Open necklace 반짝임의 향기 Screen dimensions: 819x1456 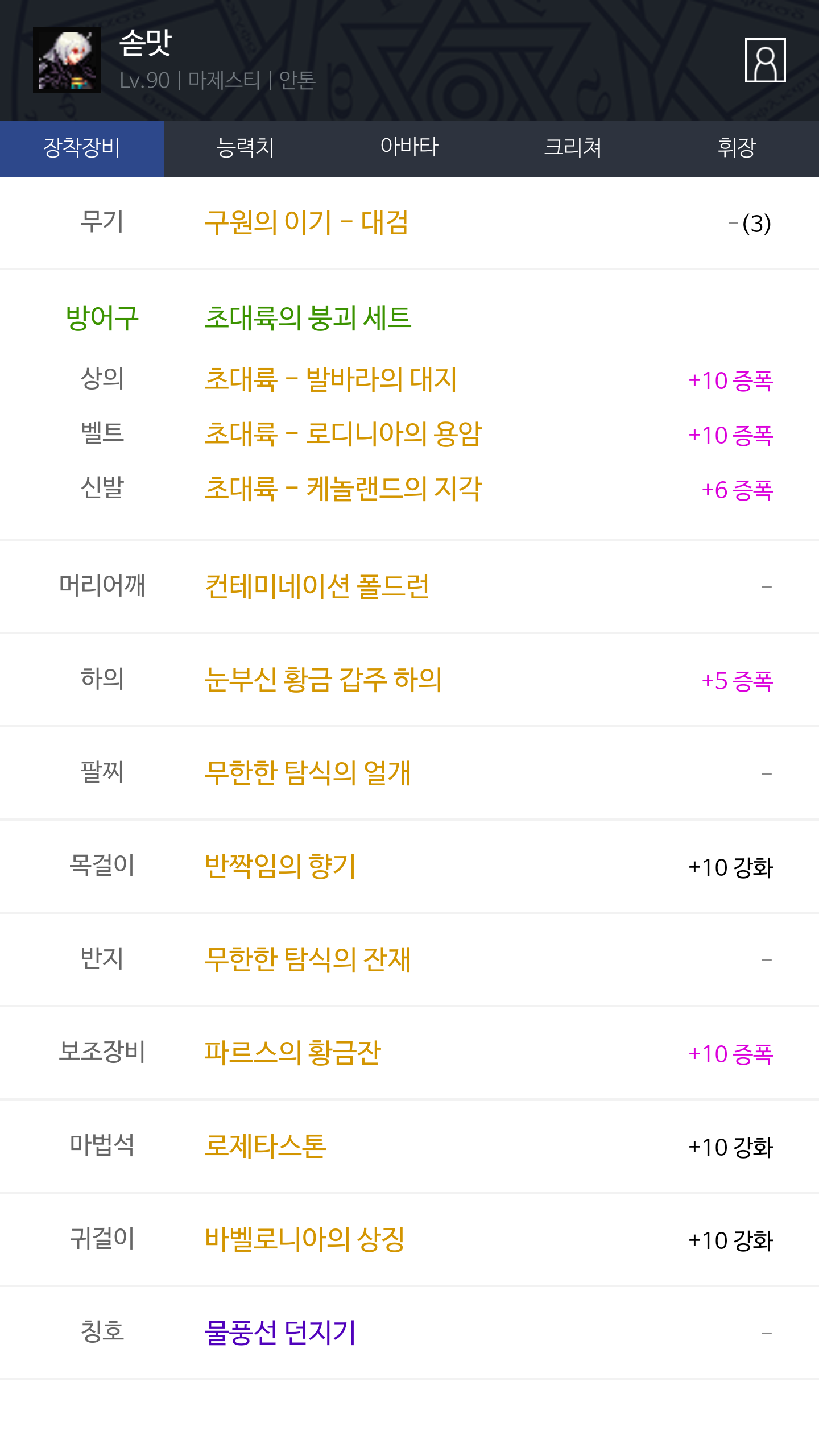tap(280, 866)
